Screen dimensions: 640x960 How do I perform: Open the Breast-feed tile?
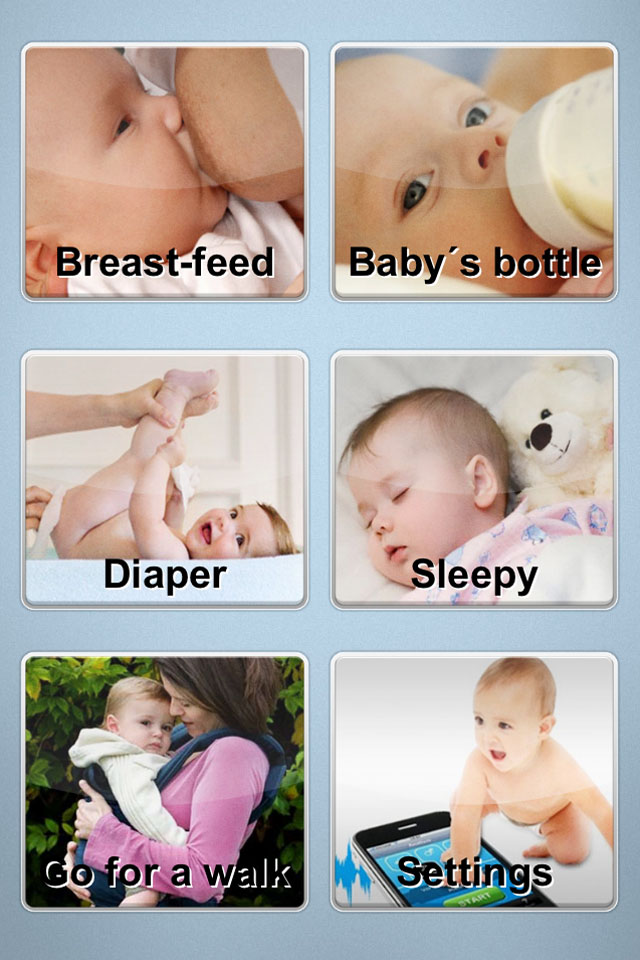click(165, 171)
